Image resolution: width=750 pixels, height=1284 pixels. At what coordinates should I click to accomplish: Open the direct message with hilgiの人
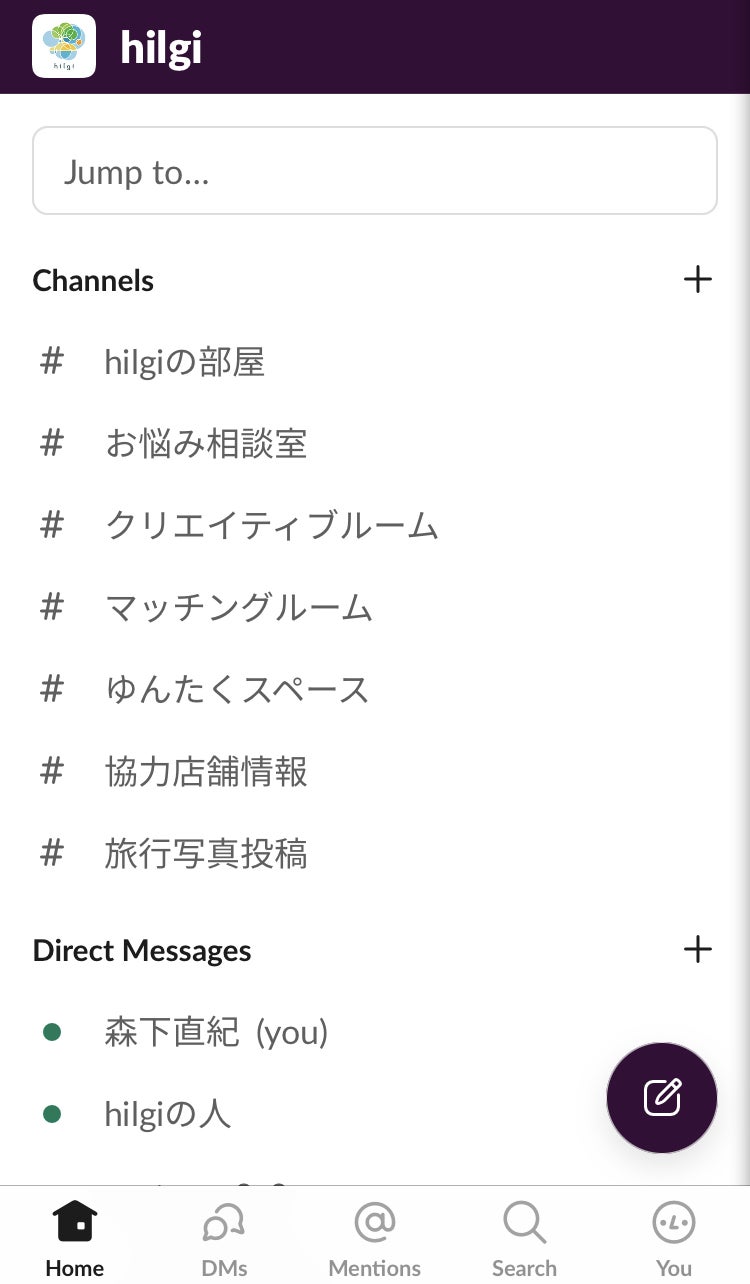tap(167, 1113)
